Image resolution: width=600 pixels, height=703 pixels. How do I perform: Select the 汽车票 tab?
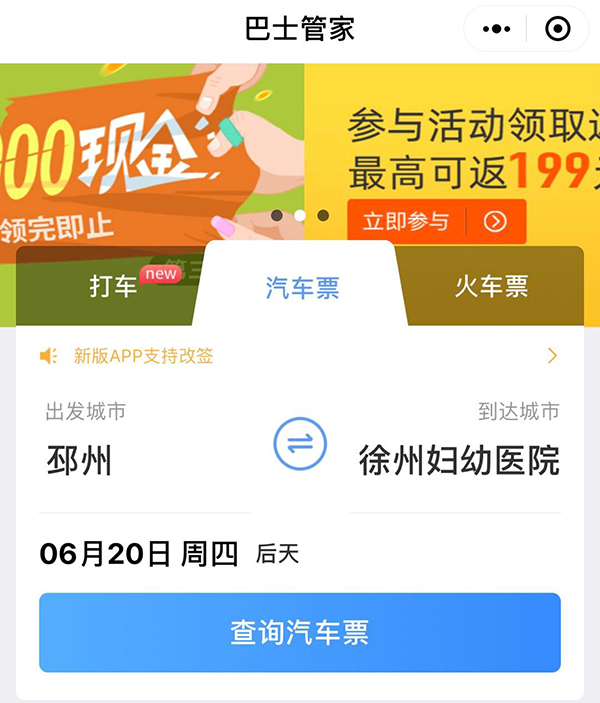click(302, 288)
